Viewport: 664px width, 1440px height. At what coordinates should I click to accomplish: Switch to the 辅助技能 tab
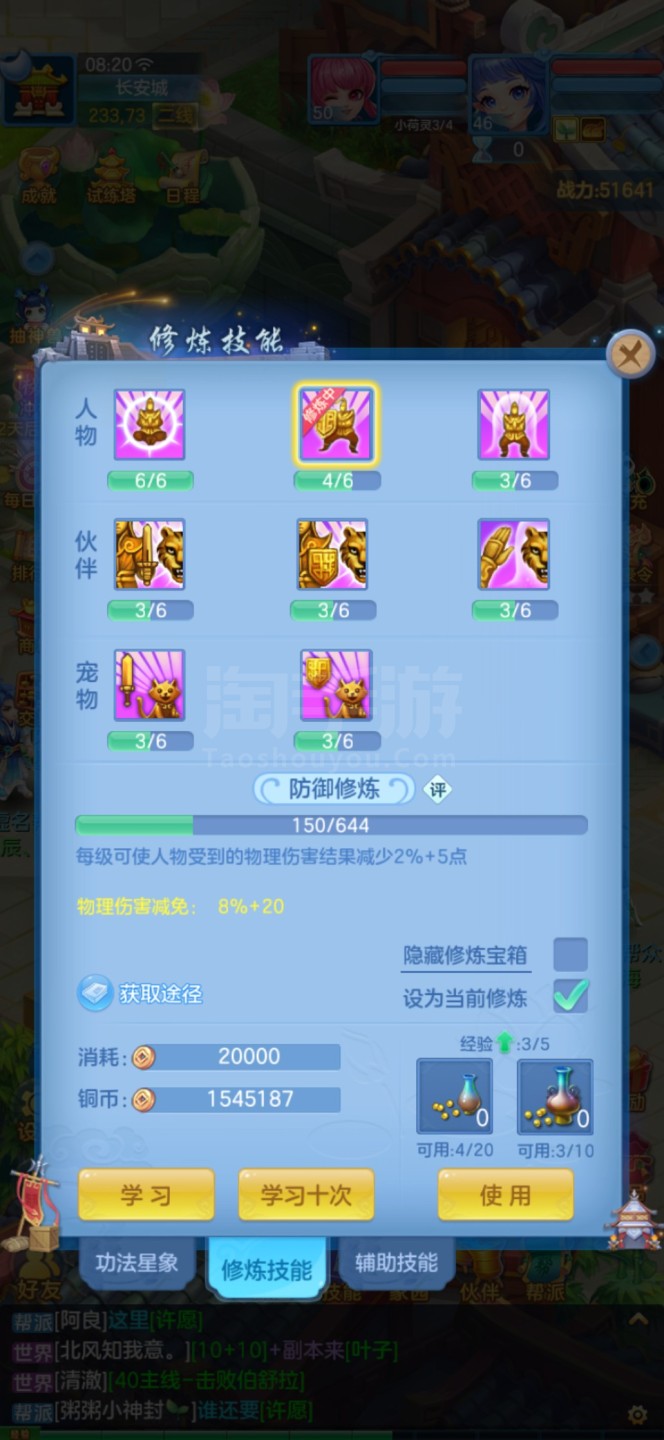coord(397,1263)
